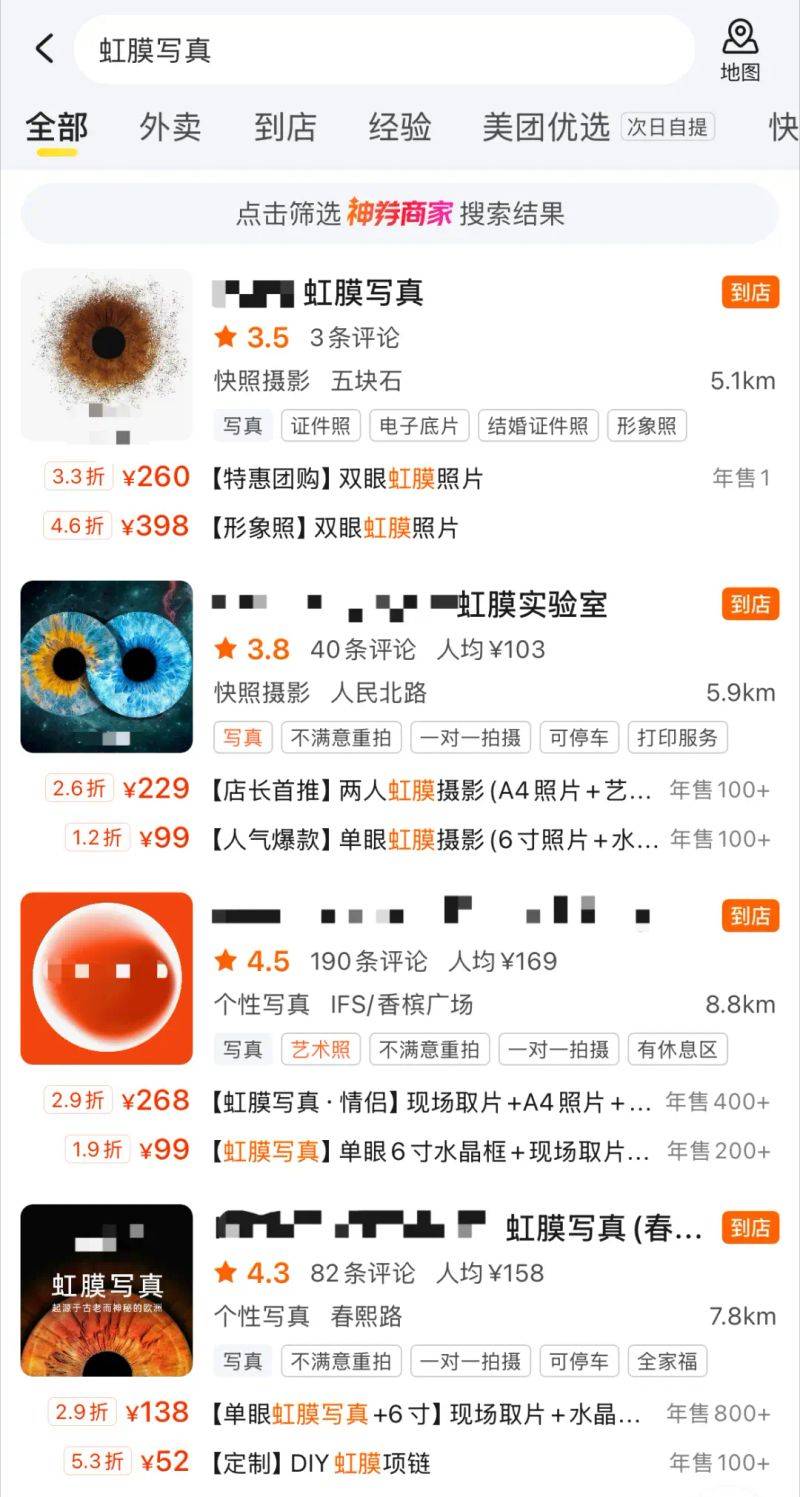
Task: Tap the 可停车 filter tag
Action: pos(578,738)
